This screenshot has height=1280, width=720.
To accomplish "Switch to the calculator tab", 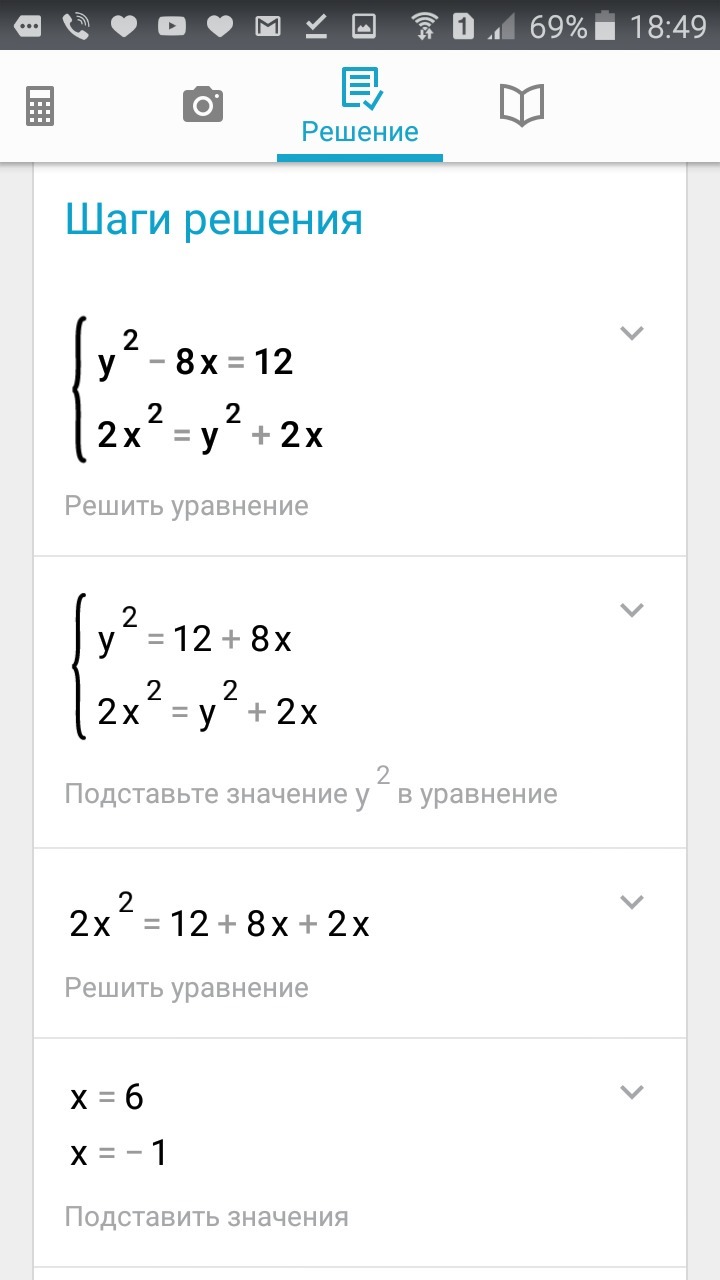I will coord(40,105).
